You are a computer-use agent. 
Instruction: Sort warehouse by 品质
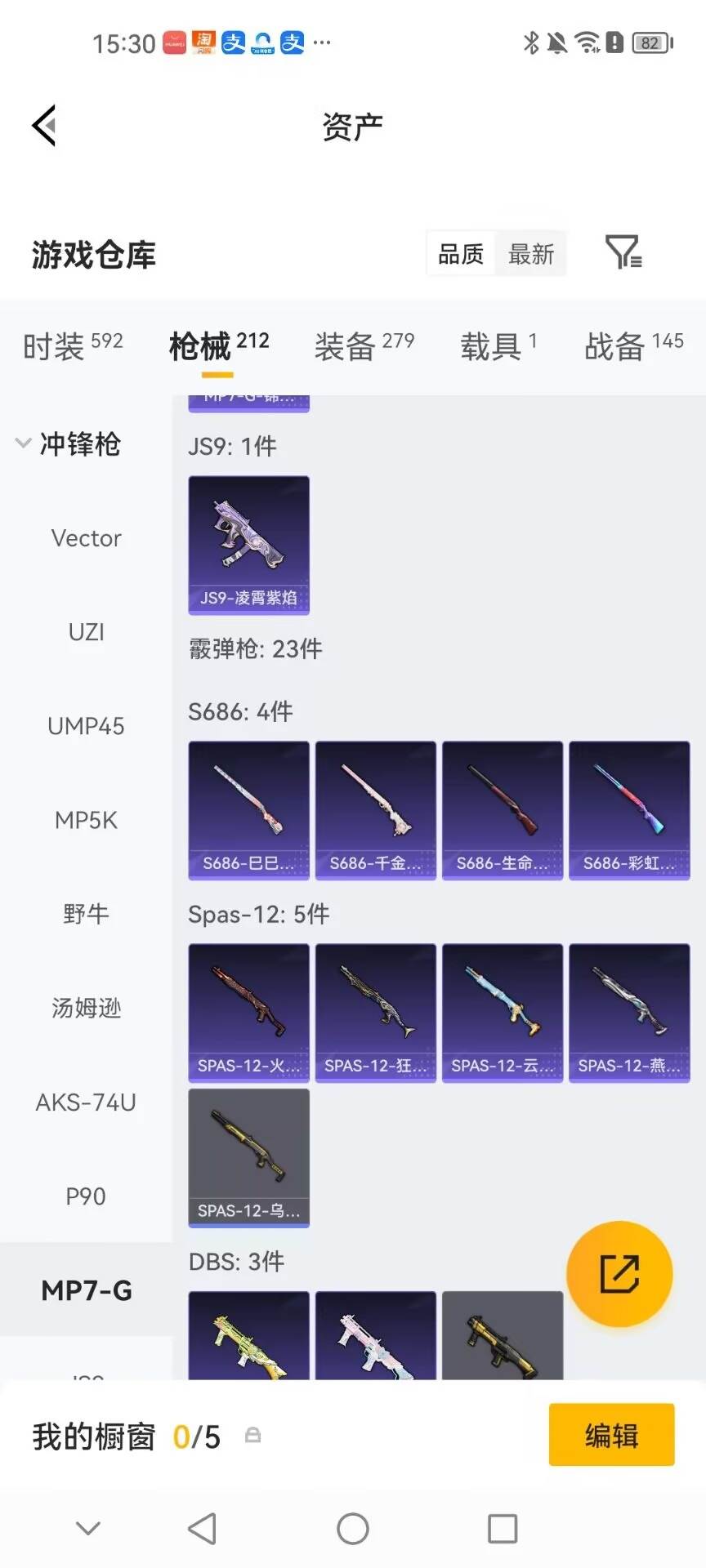pos(461,254)
